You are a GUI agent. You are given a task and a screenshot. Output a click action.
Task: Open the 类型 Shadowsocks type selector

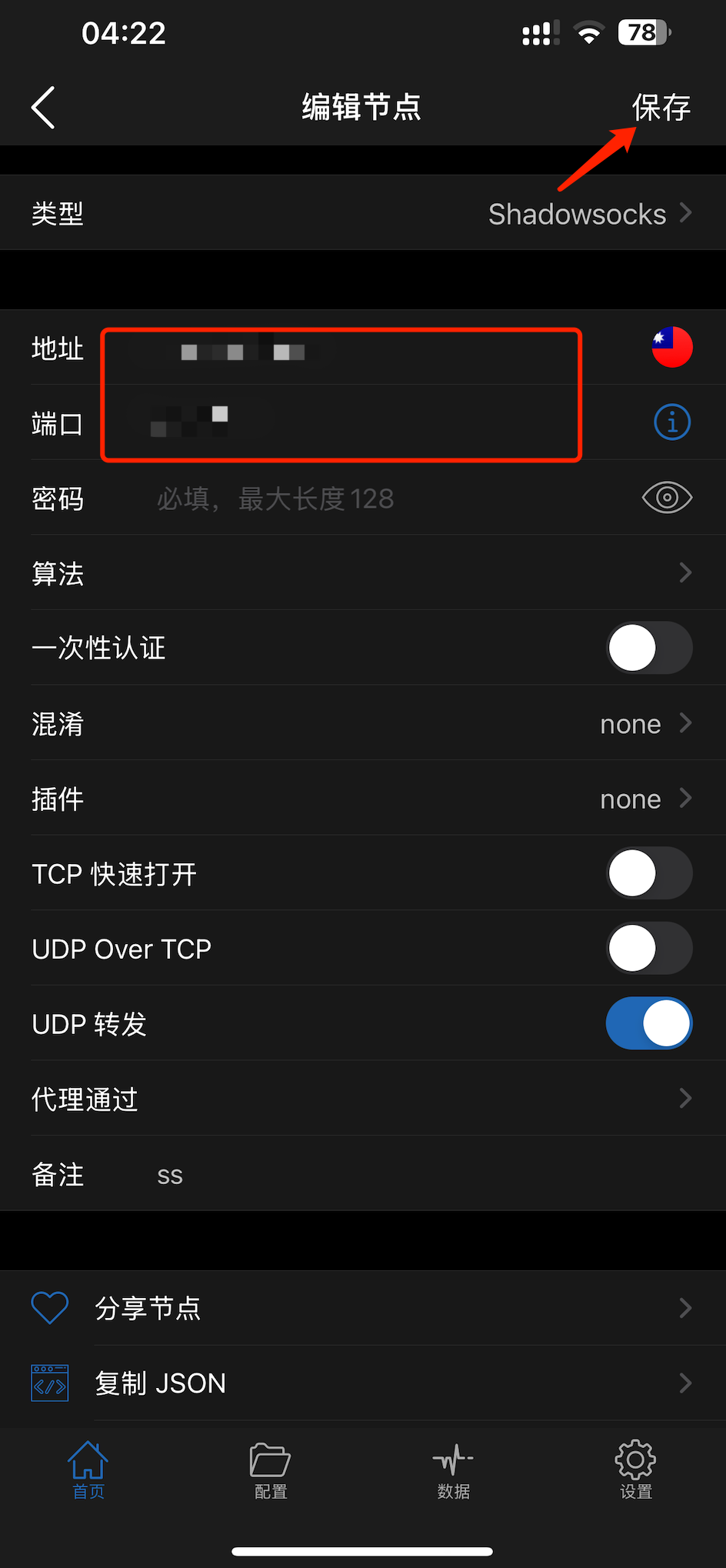point(363,213)
